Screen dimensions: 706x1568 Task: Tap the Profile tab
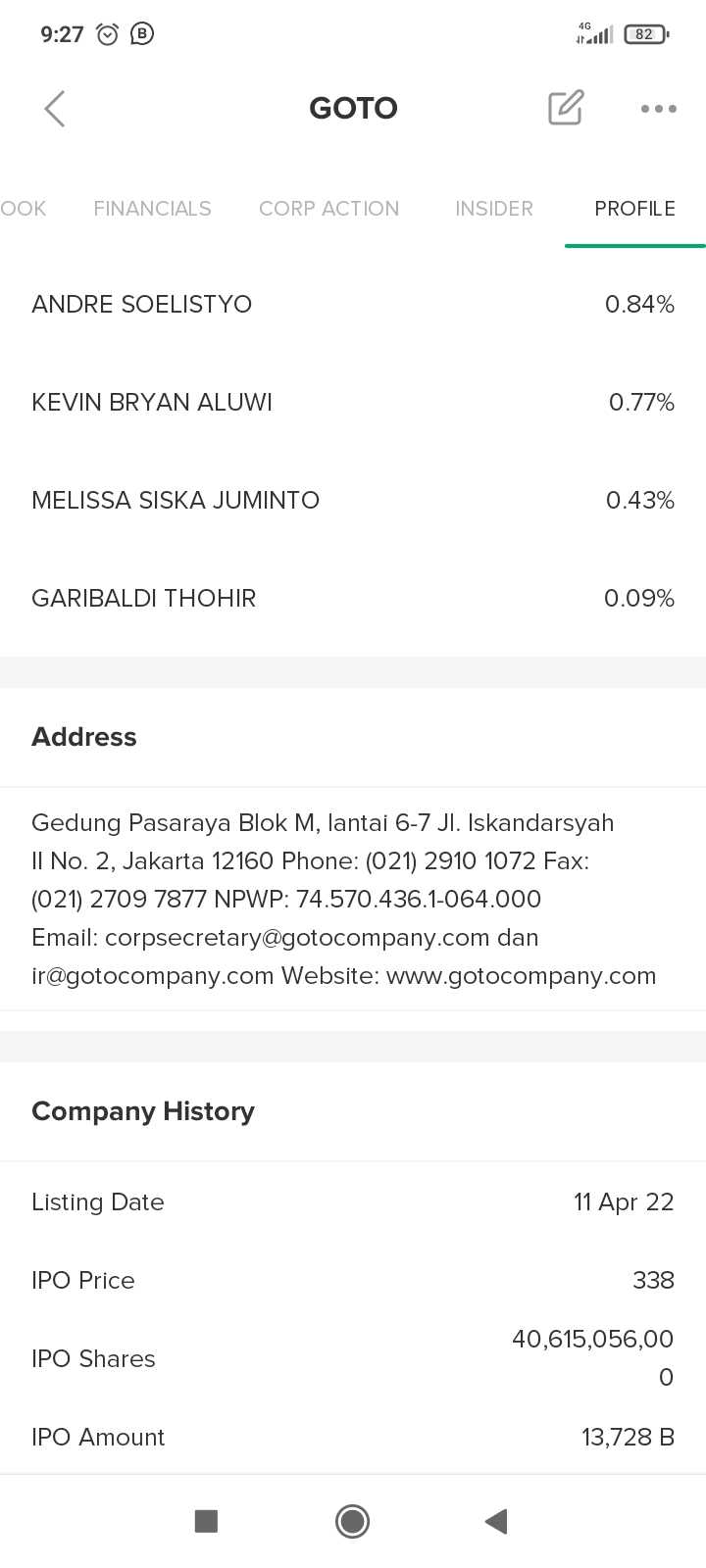(634, 209)
